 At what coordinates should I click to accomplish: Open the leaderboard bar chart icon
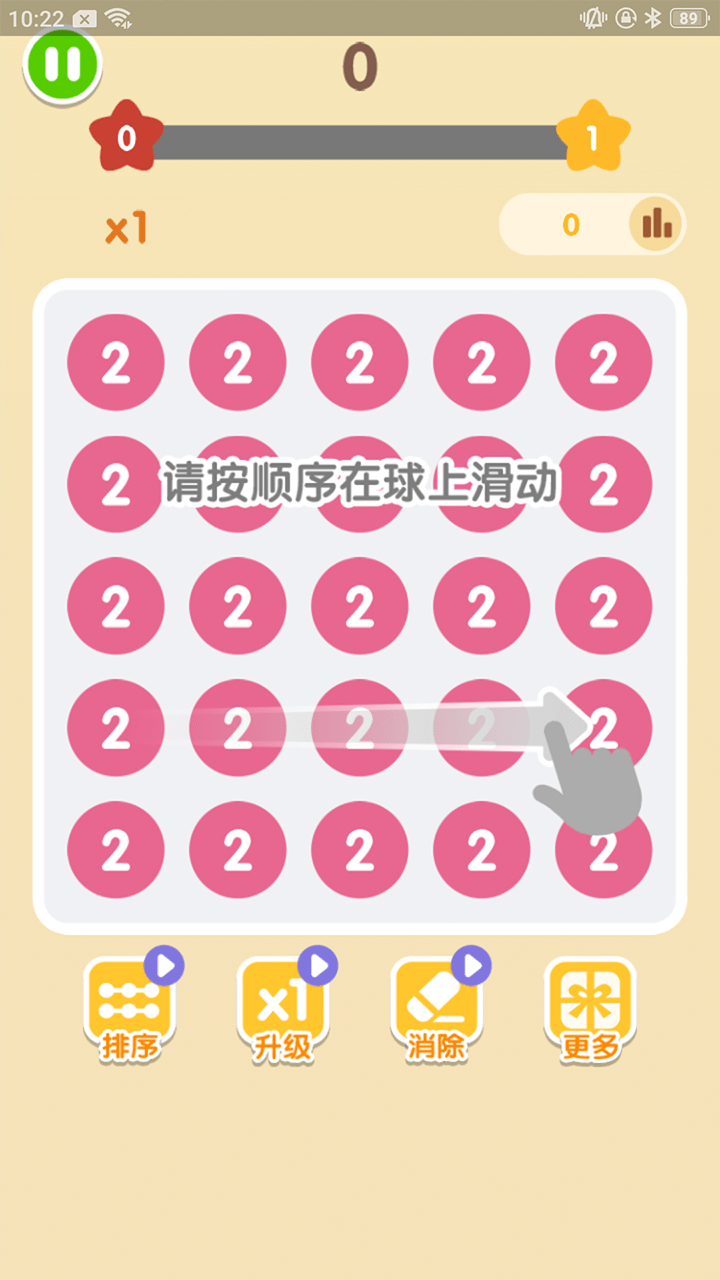coord(657,224)
